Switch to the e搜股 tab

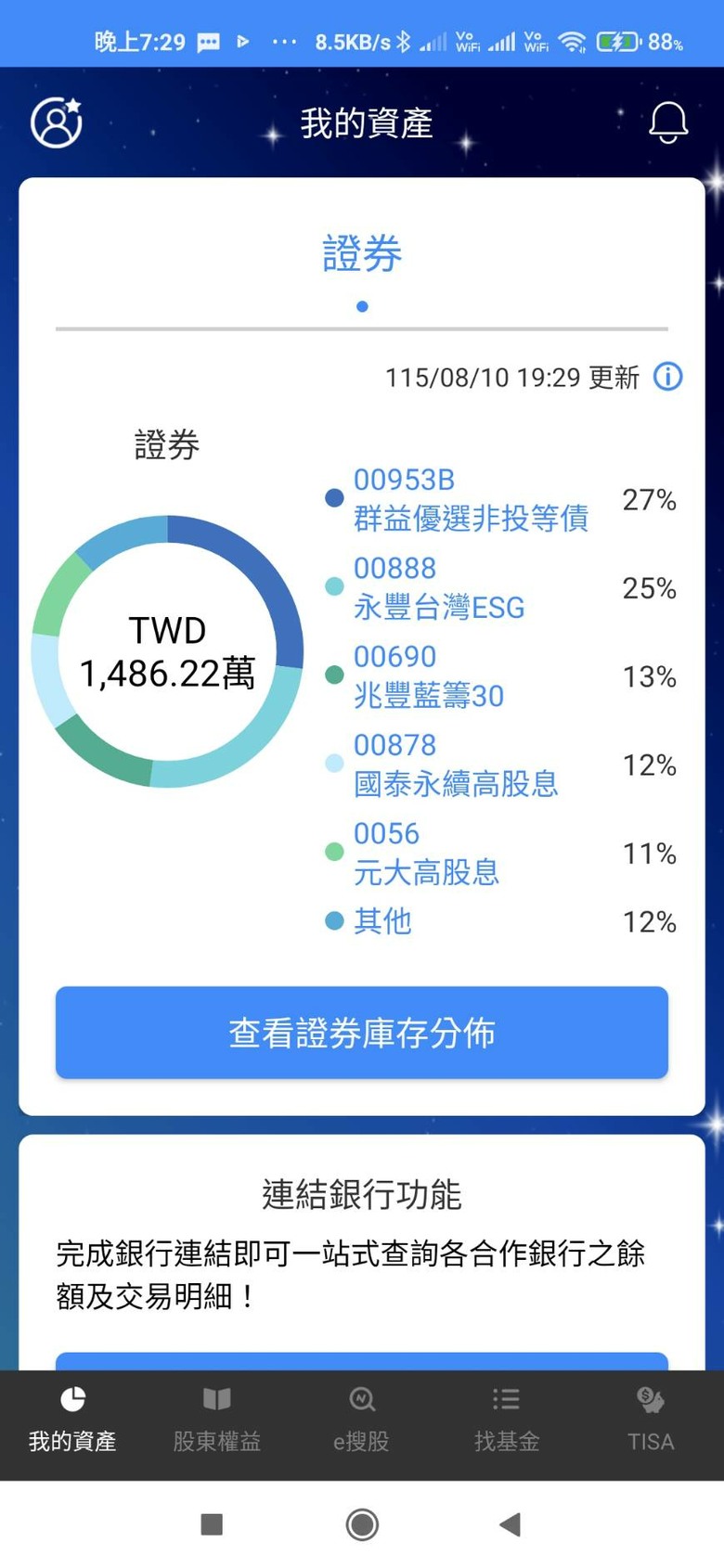point(361,1419)
